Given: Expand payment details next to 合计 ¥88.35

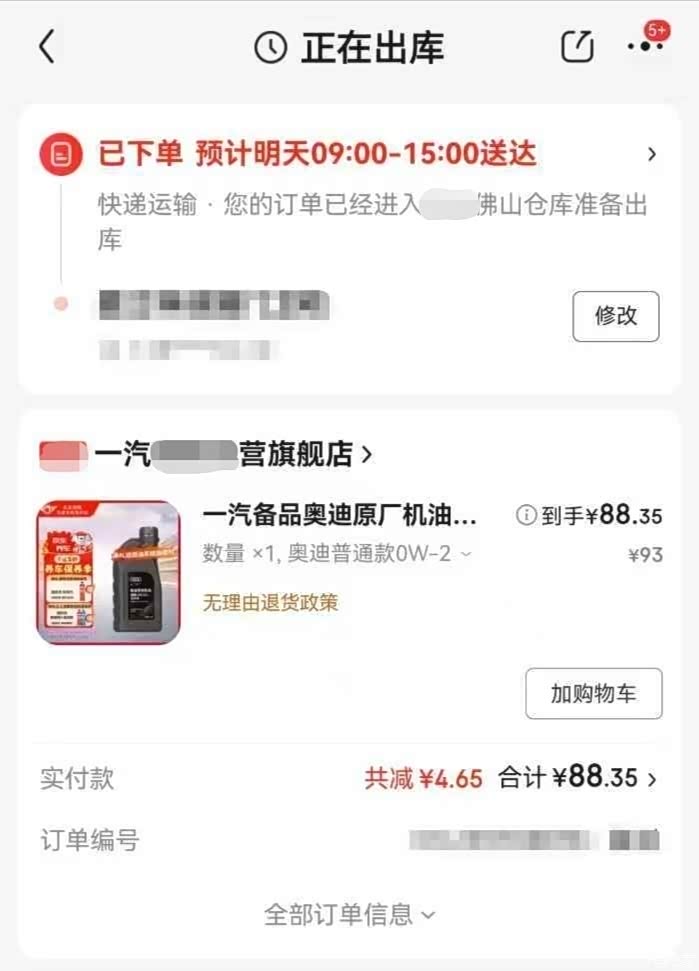Looking at the screenshot, I should point(652,779).
